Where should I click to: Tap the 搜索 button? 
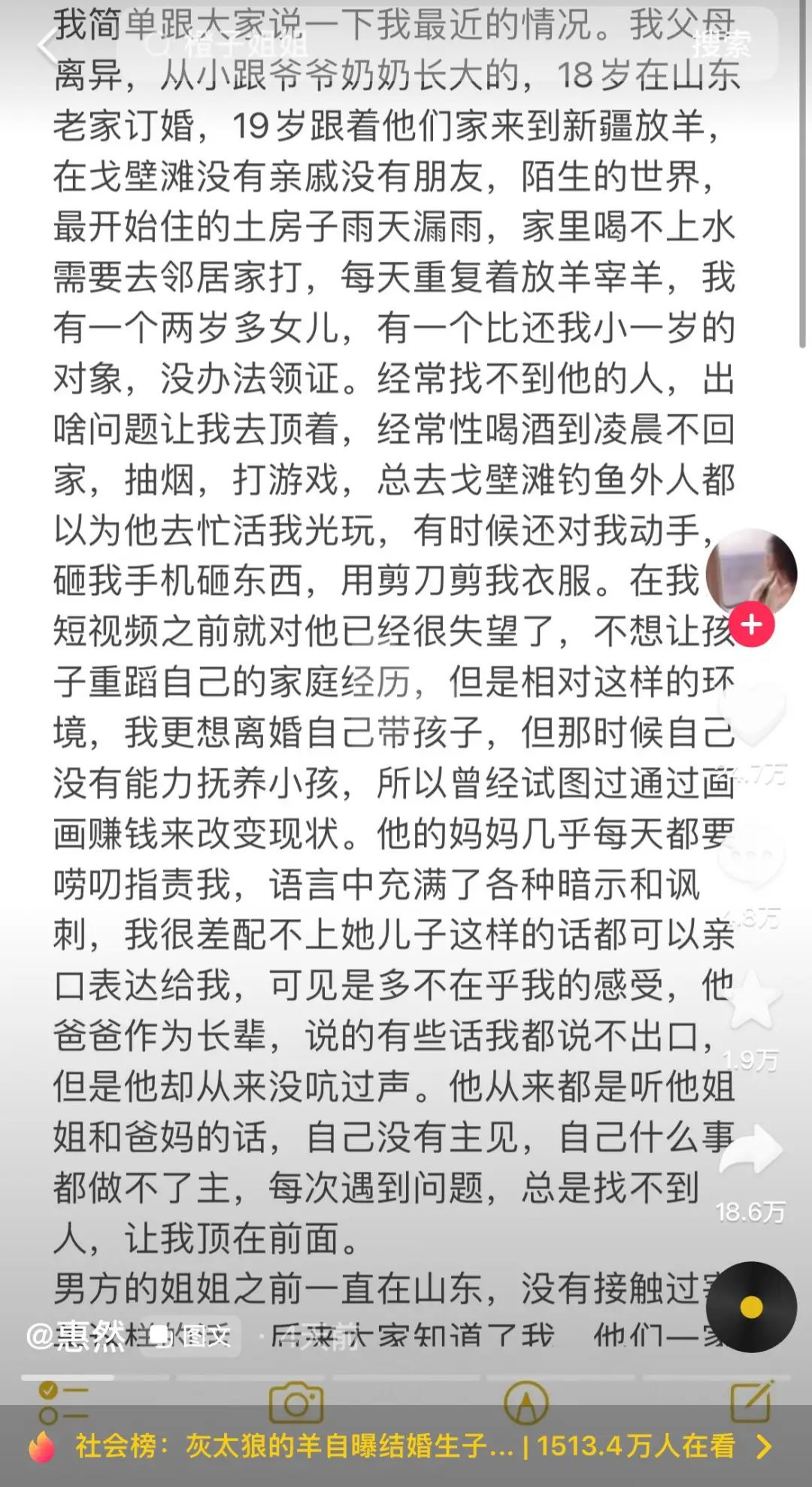722,45
